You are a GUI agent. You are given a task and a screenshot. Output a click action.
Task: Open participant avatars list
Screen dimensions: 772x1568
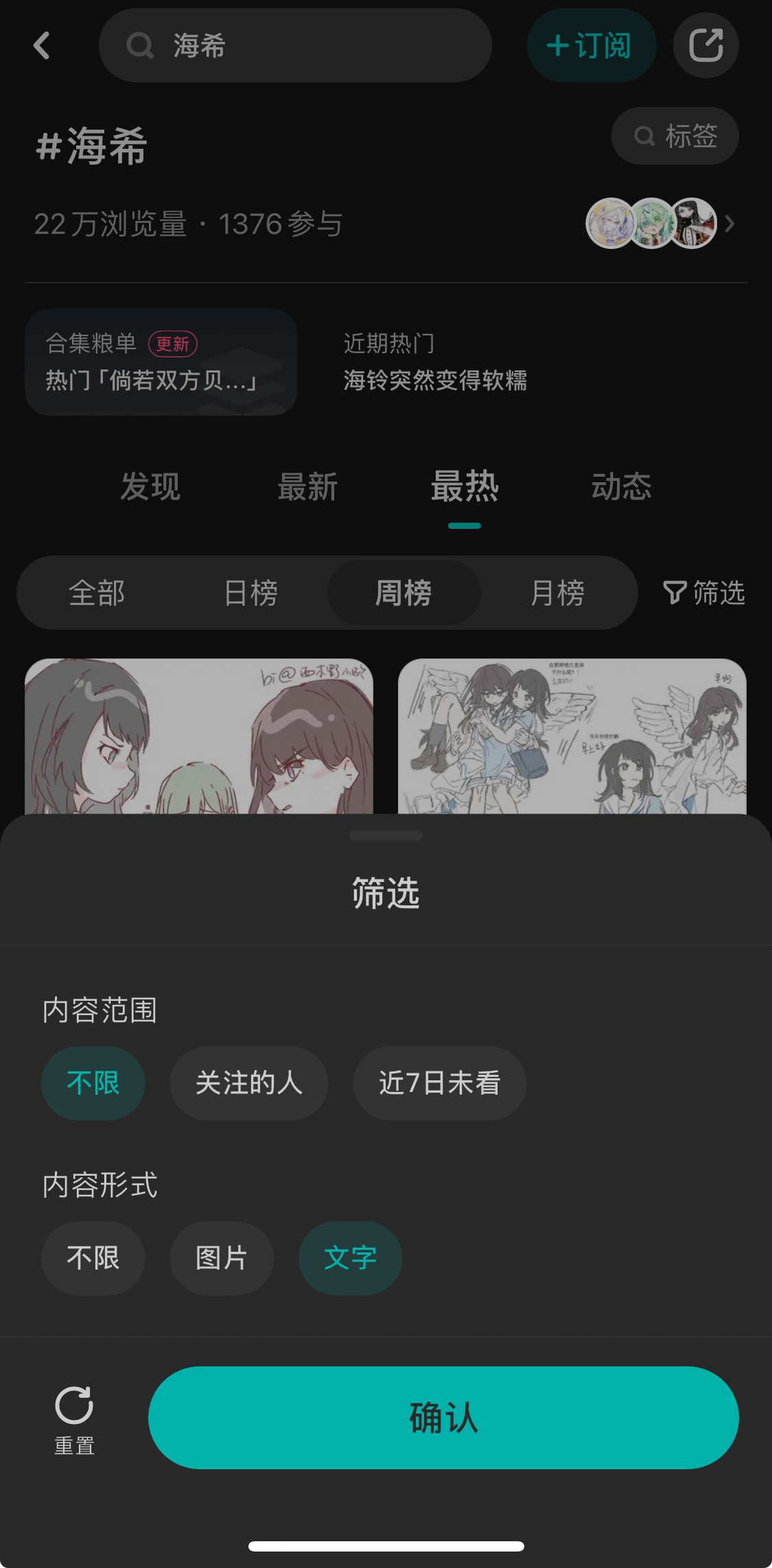[x=660, y=224]
